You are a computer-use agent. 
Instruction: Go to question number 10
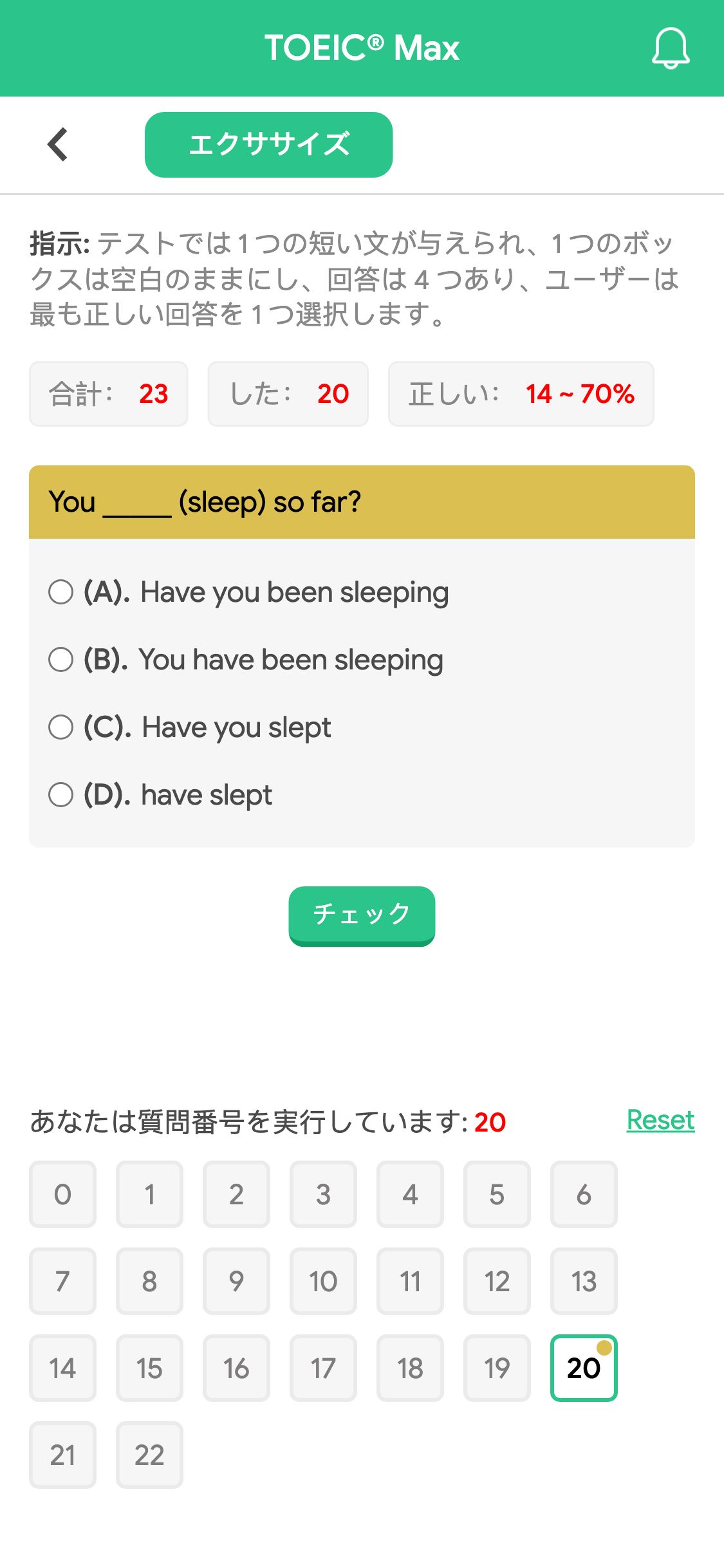tap(323, 1281)
